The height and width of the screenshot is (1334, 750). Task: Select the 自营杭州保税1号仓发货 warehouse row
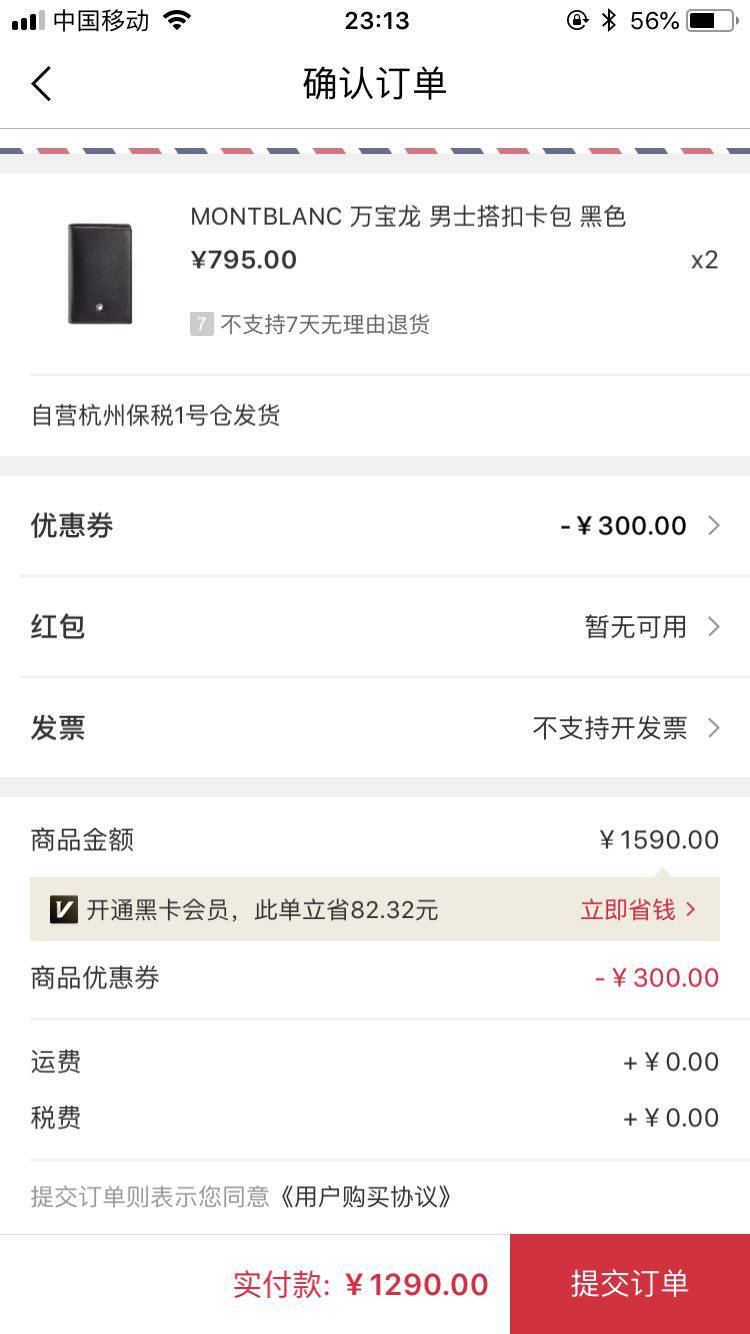tap(375, 414)
